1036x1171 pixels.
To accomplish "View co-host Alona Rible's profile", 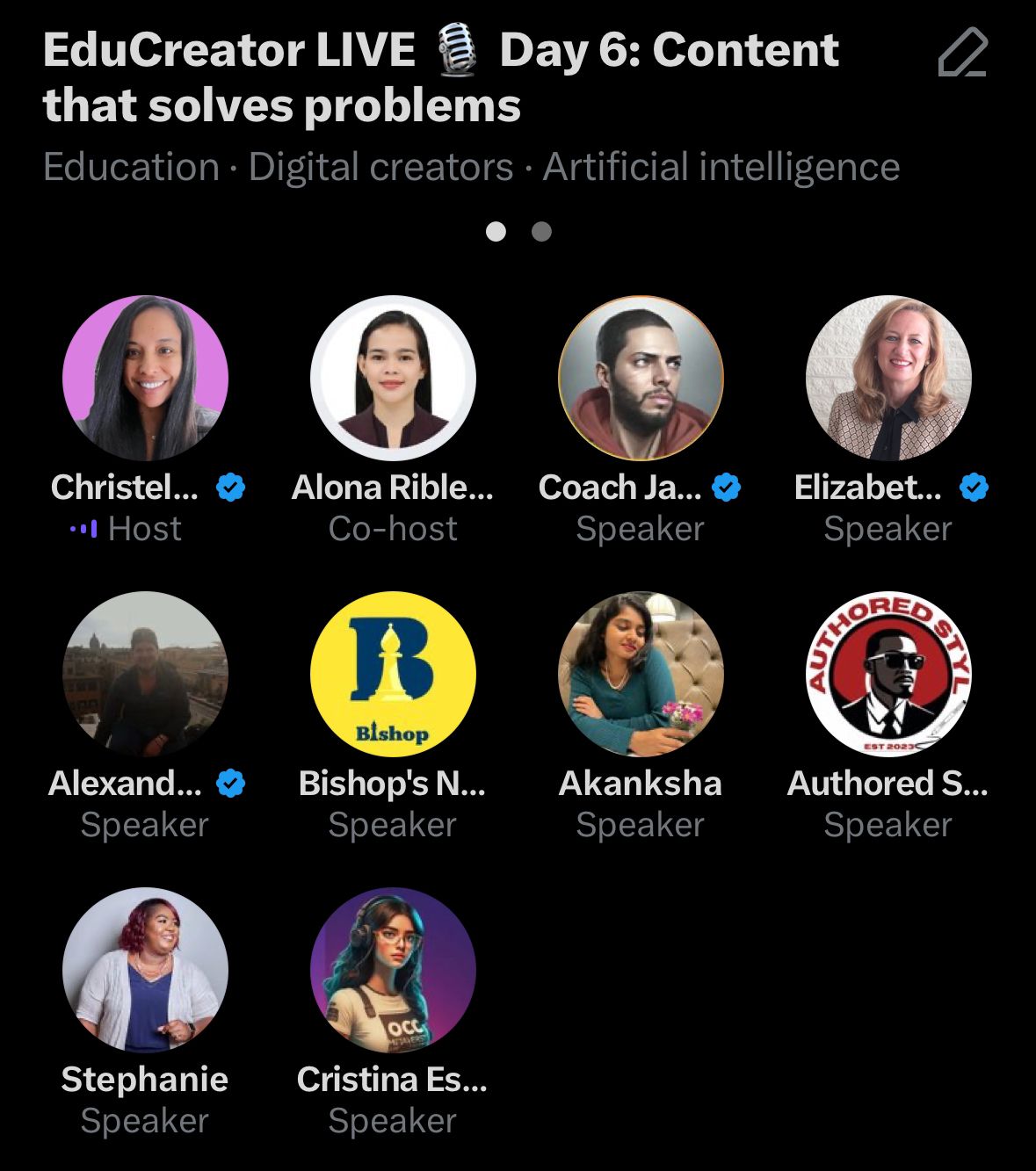I will [393, 379].
